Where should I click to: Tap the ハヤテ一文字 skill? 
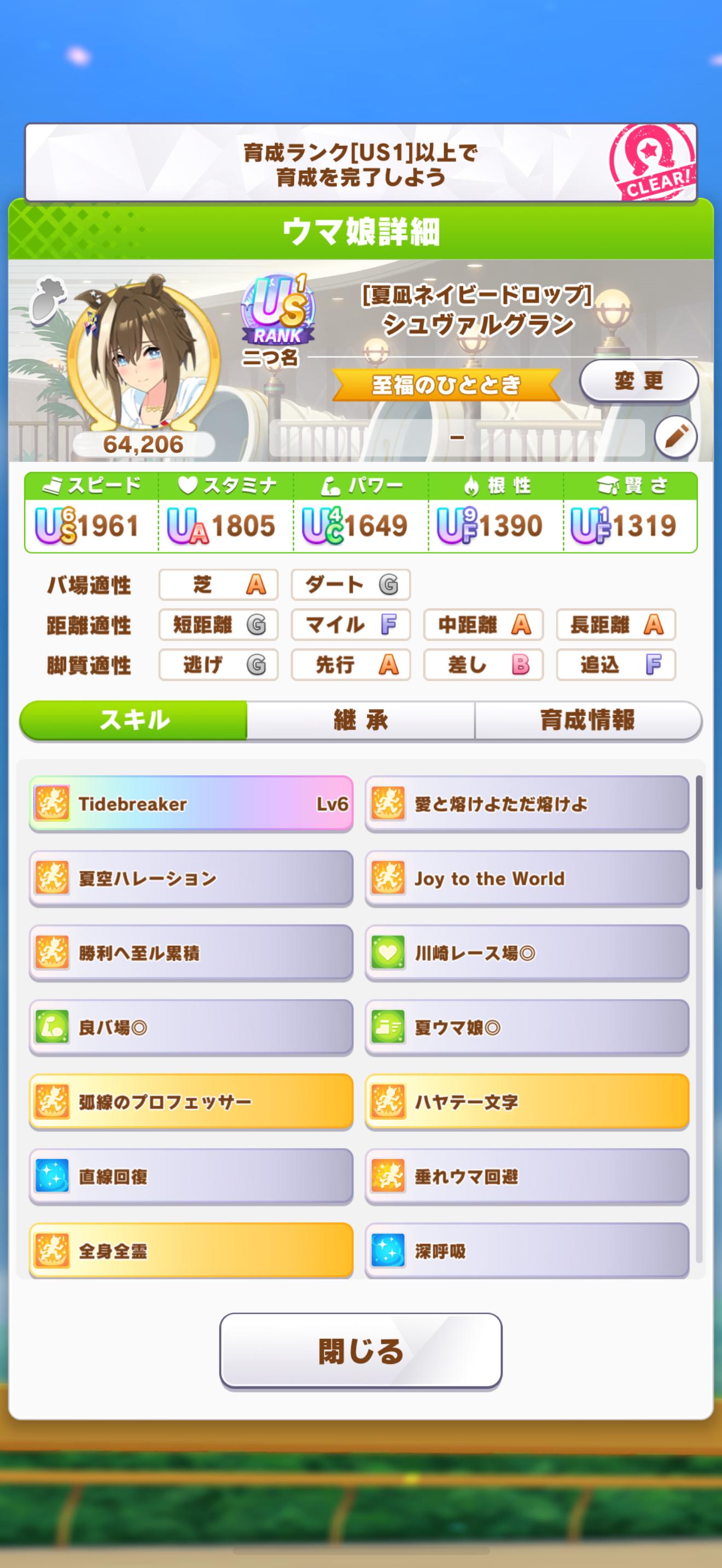point(527,1102)
